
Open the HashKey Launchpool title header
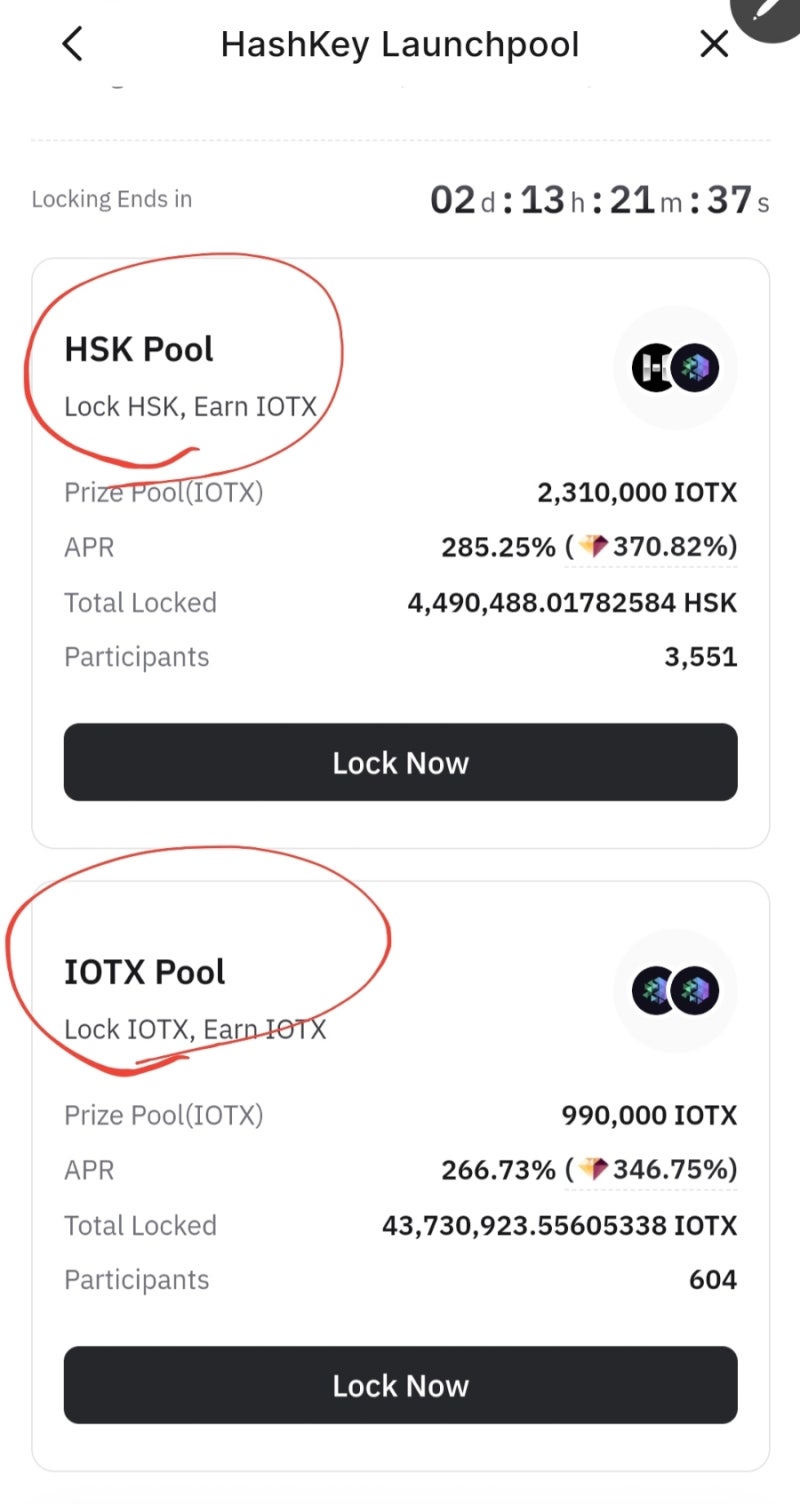pyautogui.click(x=400, y=43)
